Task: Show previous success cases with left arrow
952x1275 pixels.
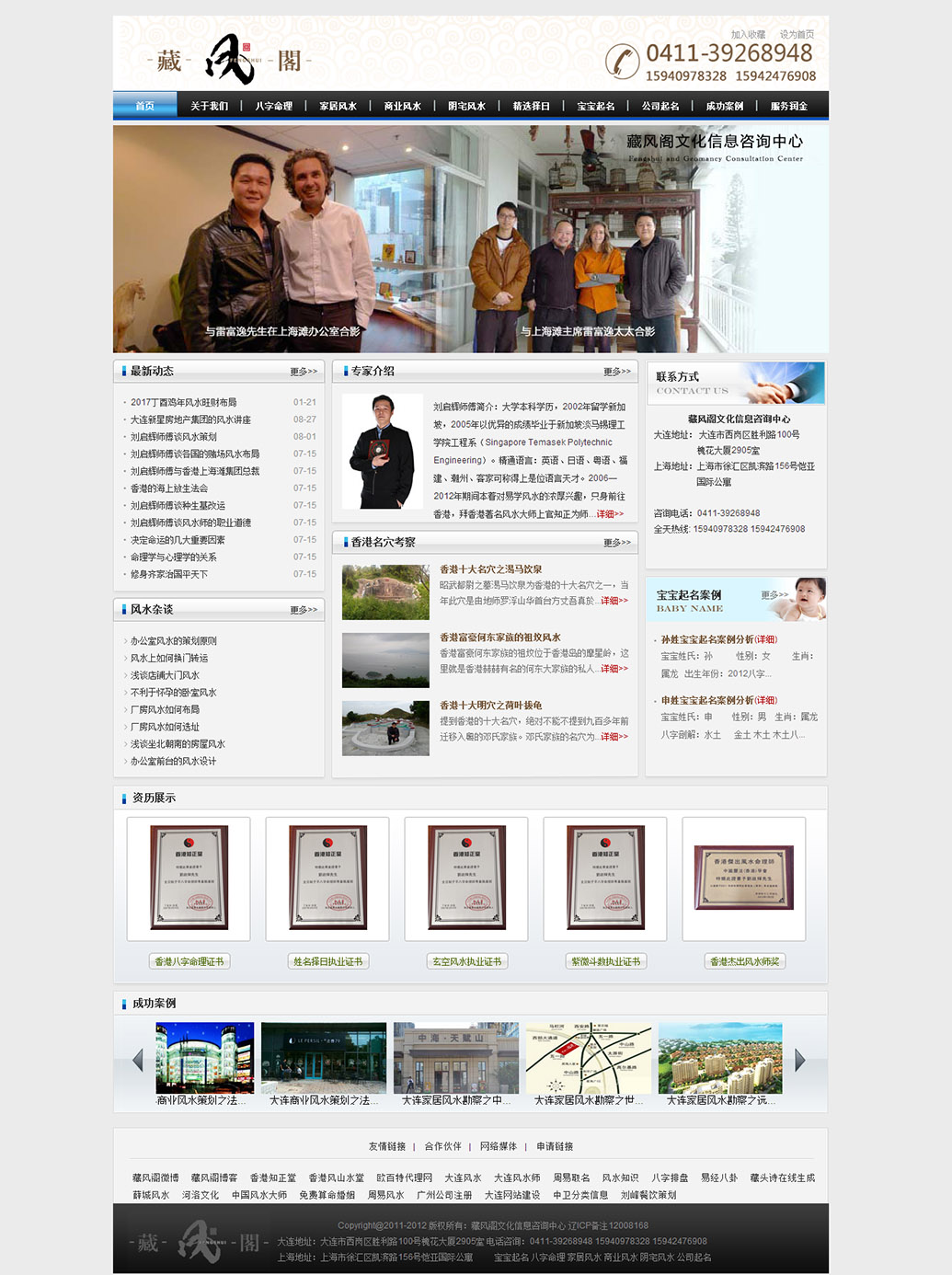Action: (138, 1061)
